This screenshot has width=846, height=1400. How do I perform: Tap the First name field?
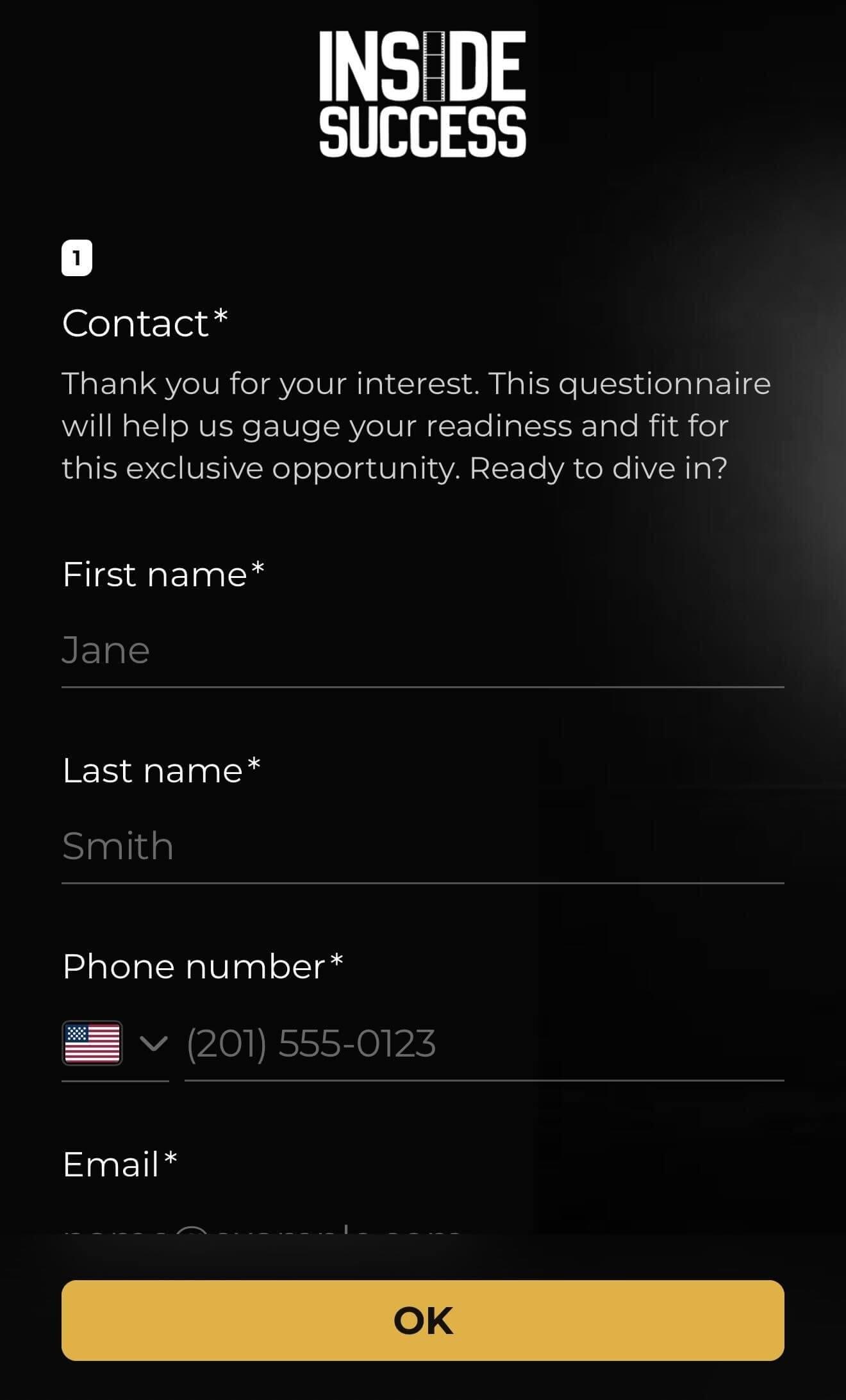coord(422,652)
